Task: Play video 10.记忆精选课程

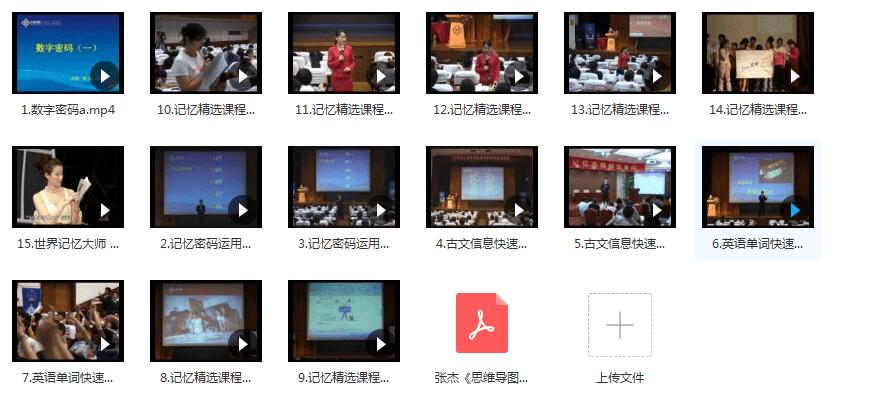Action: [x=206, y=53]
